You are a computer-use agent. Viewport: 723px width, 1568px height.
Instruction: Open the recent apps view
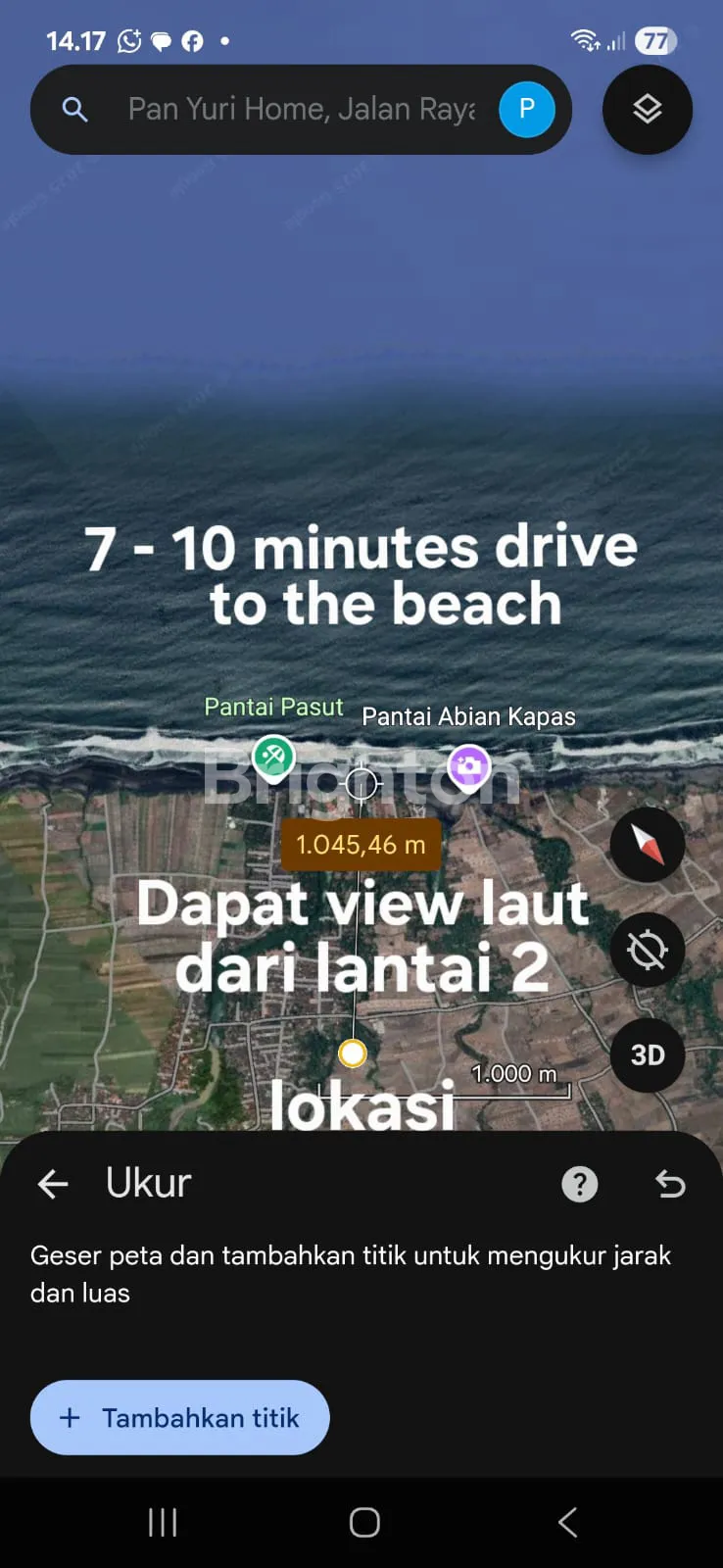(163, 1522)
